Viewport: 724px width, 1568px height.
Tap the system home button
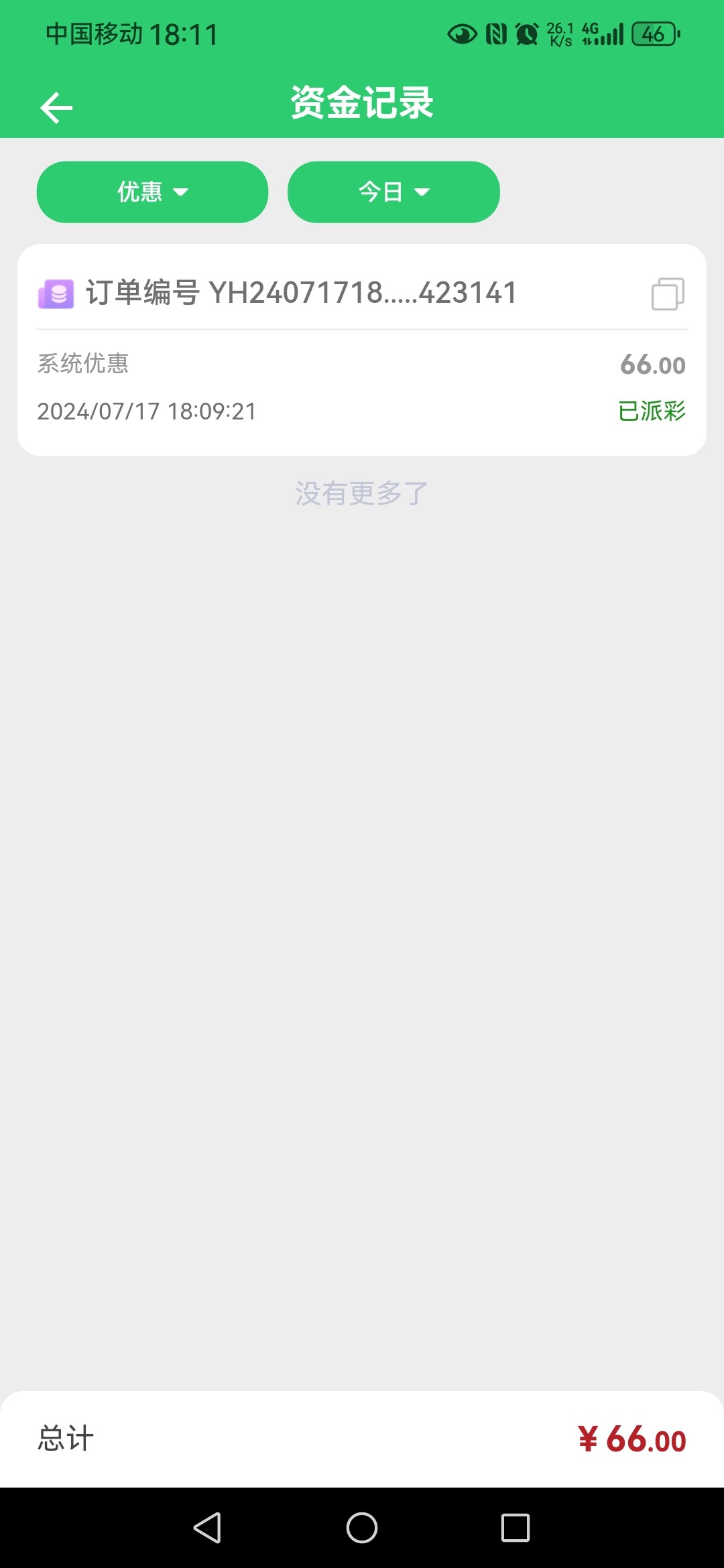click(362, 1528)
